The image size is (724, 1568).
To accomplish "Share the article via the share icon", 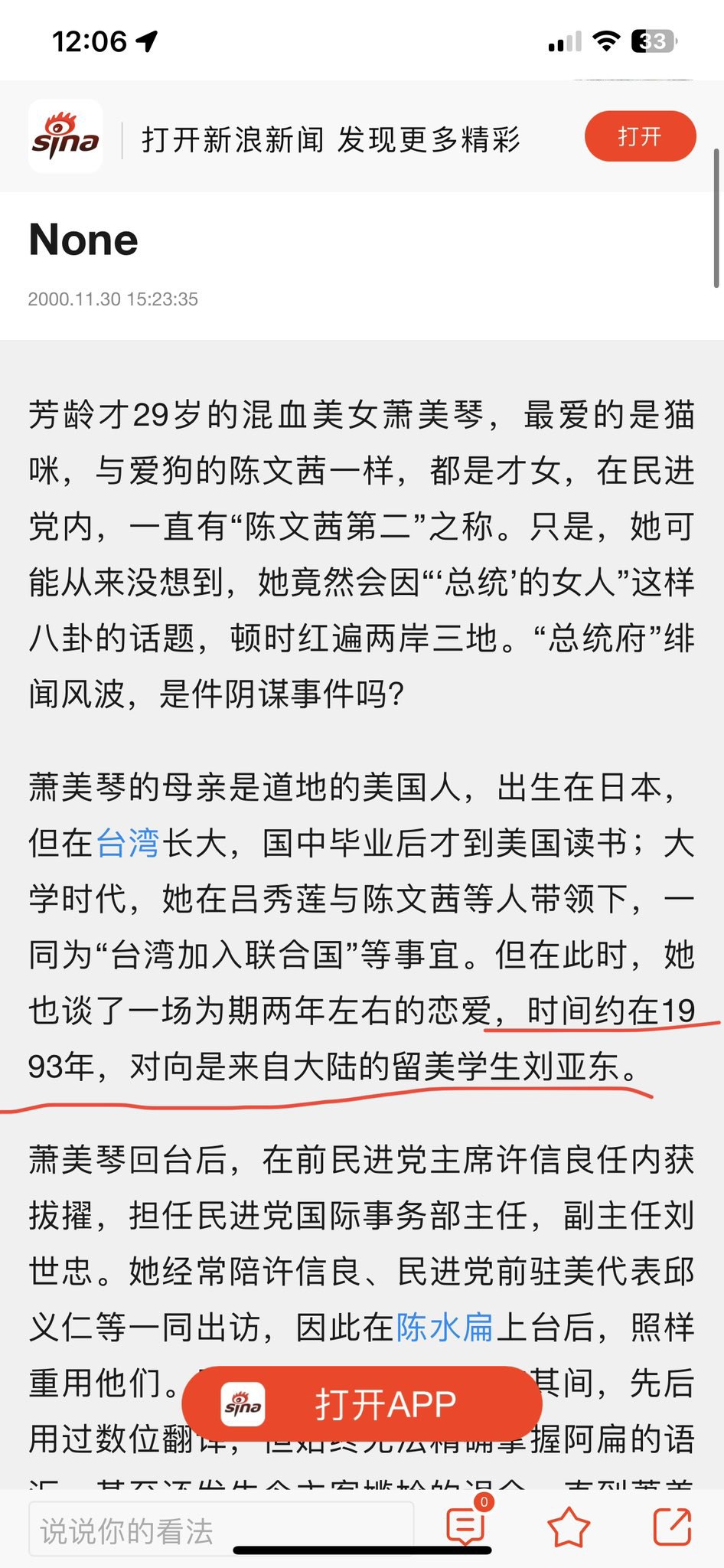I will (672, 1527).
